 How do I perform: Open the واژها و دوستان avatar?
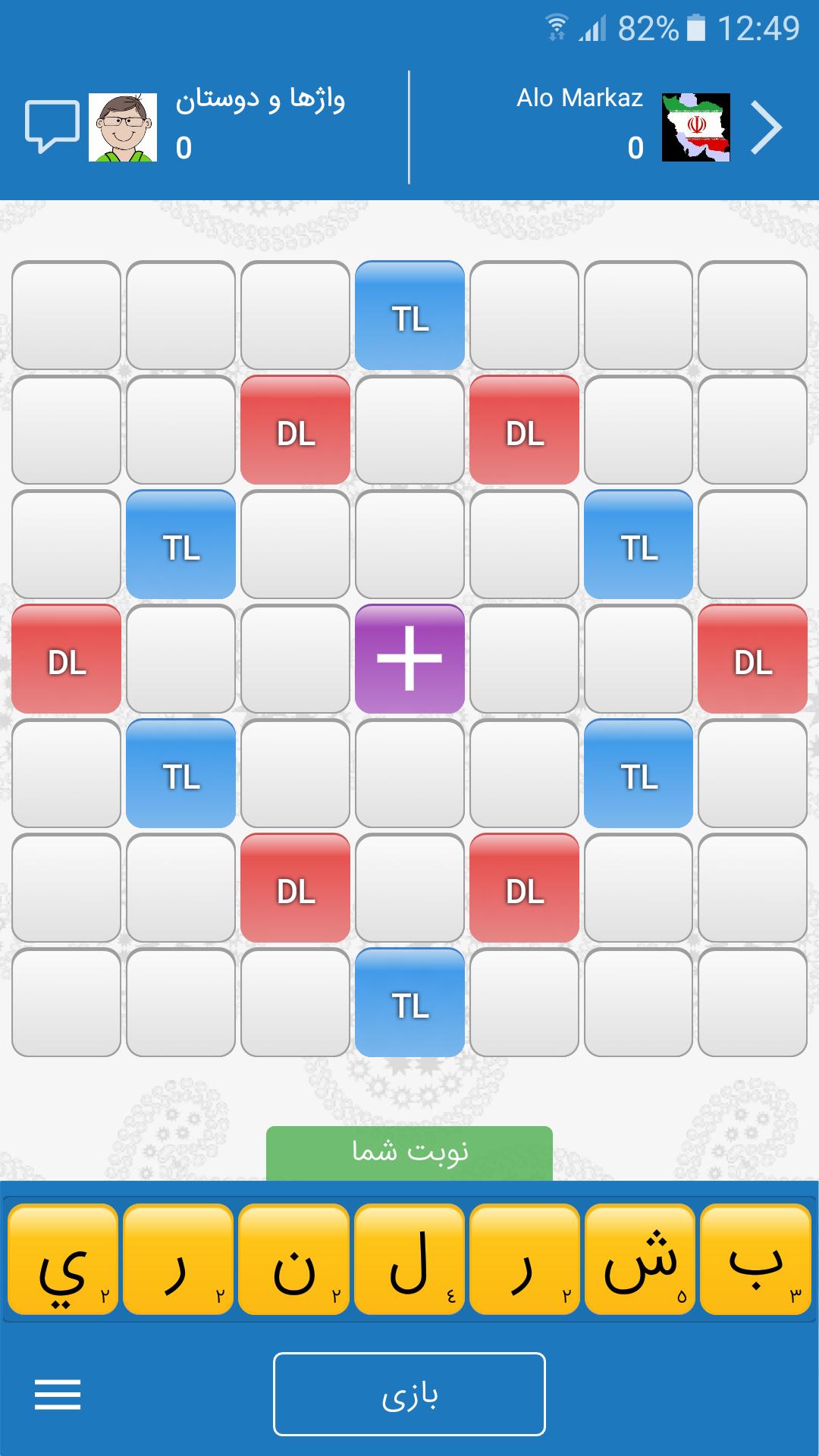123,127
